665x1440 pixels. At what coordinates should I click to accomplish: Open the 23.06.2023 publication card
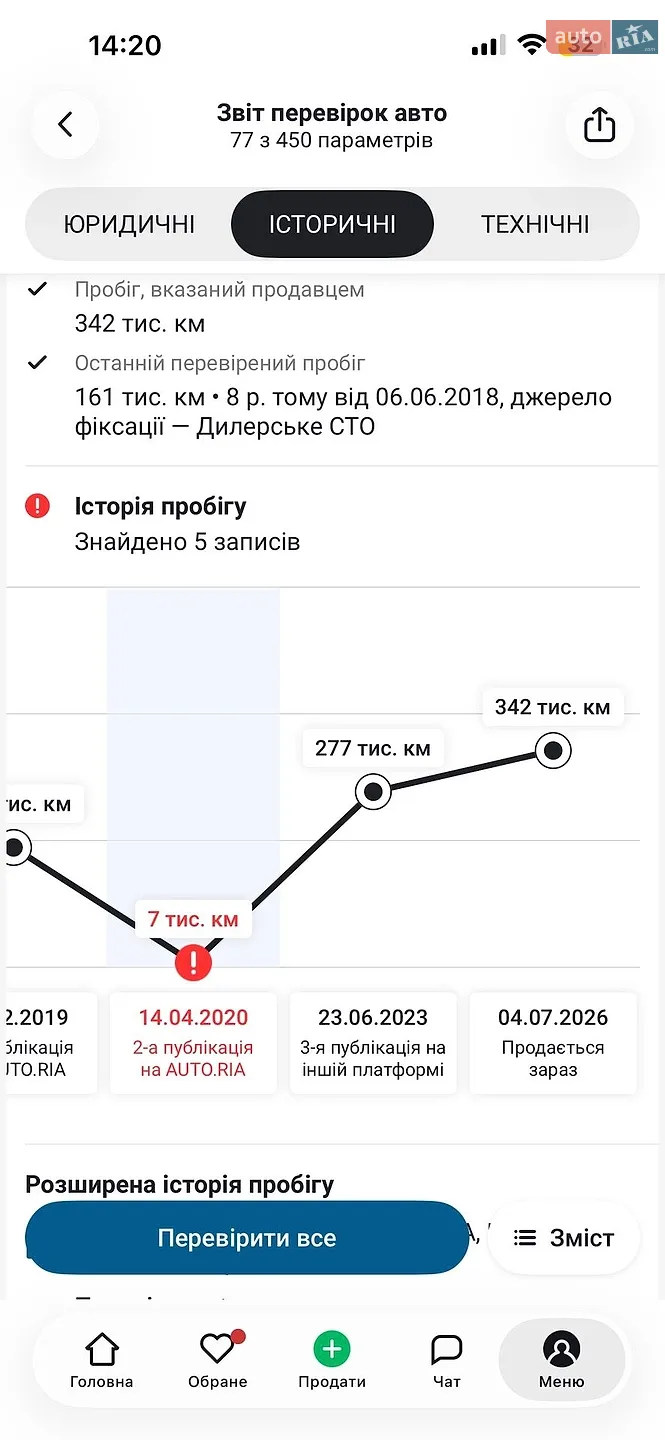pos(373,1043)
